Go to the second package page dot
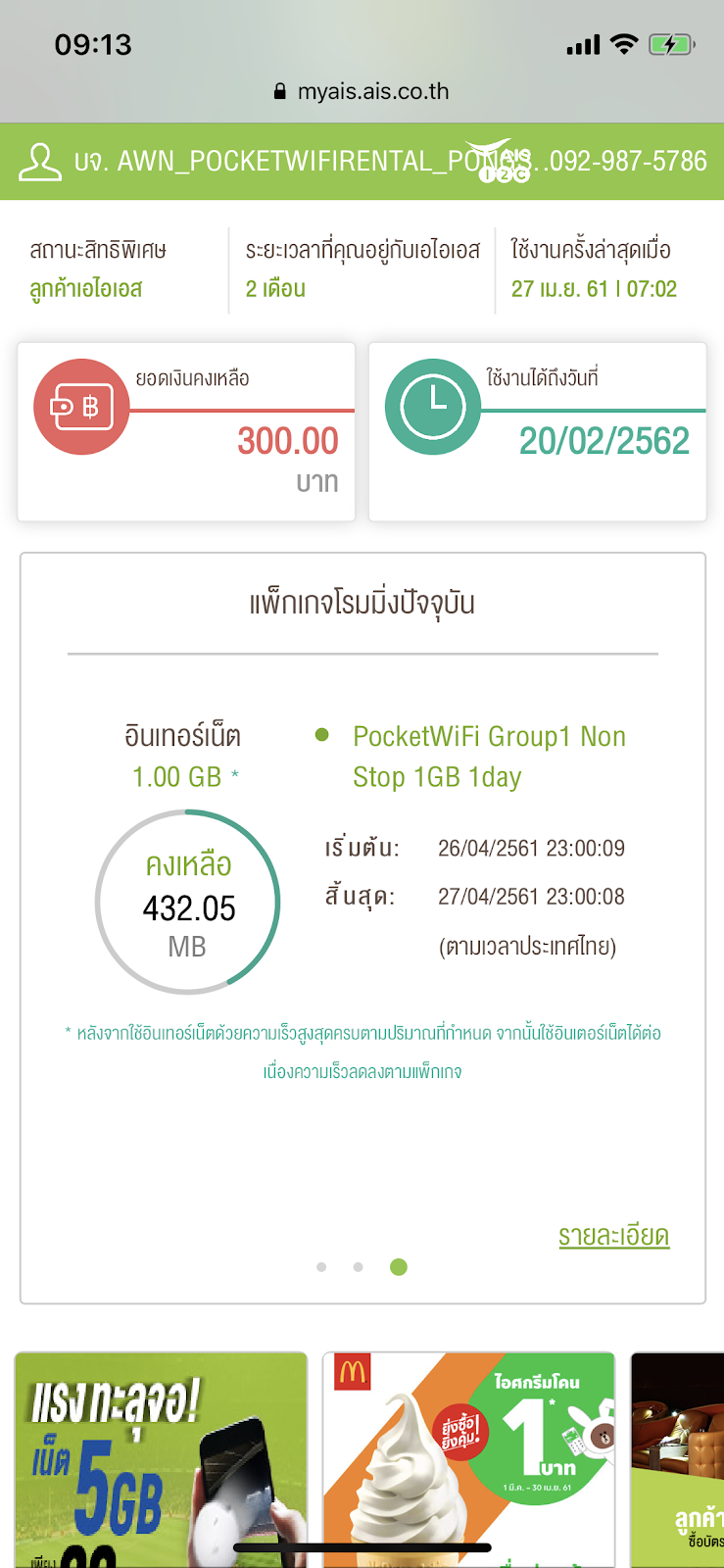The width and height of the screenshot is (724, 1568). click(x=359, y=1267)
